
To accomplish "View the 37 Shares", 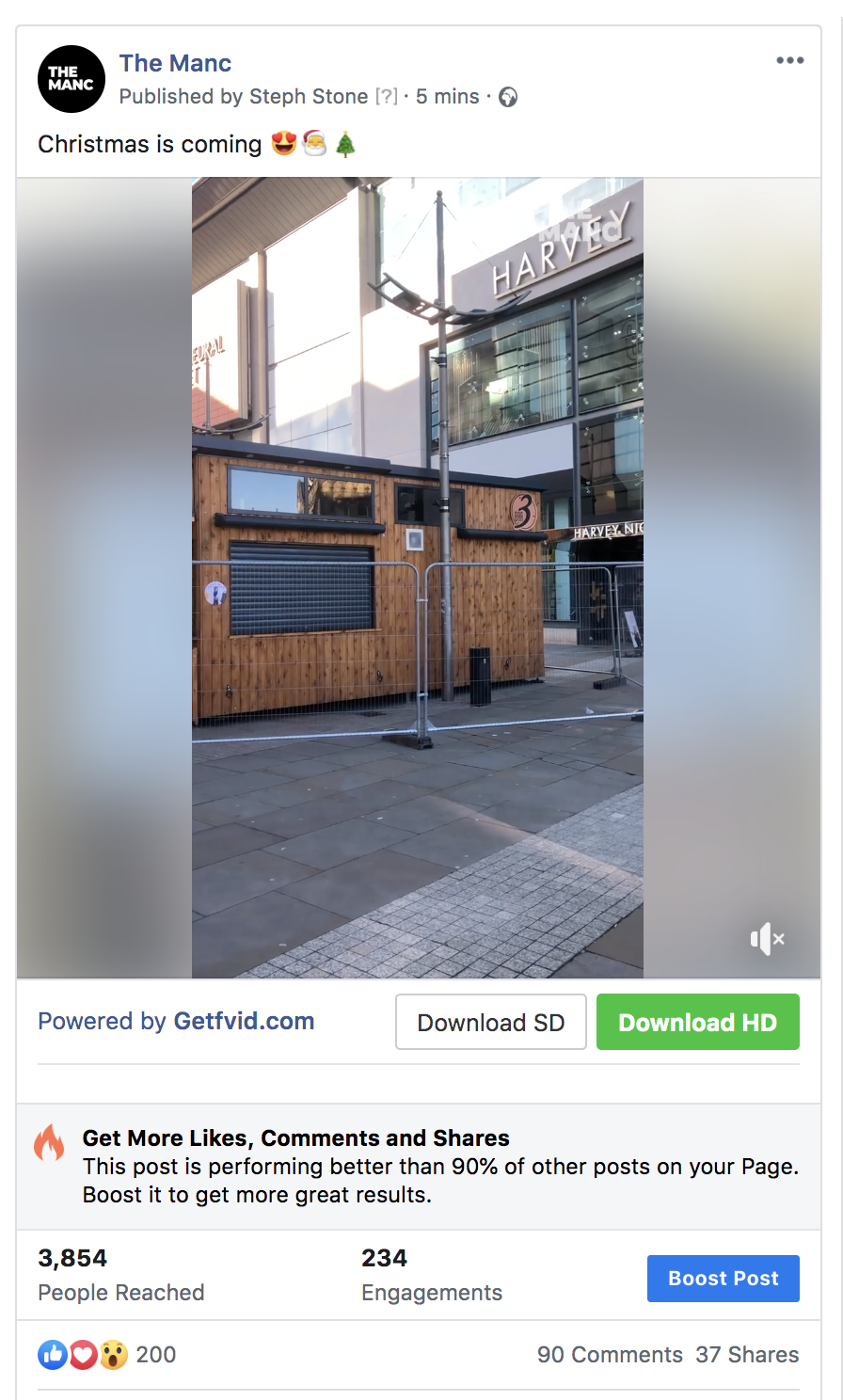I will click(x=747, y=1354).
